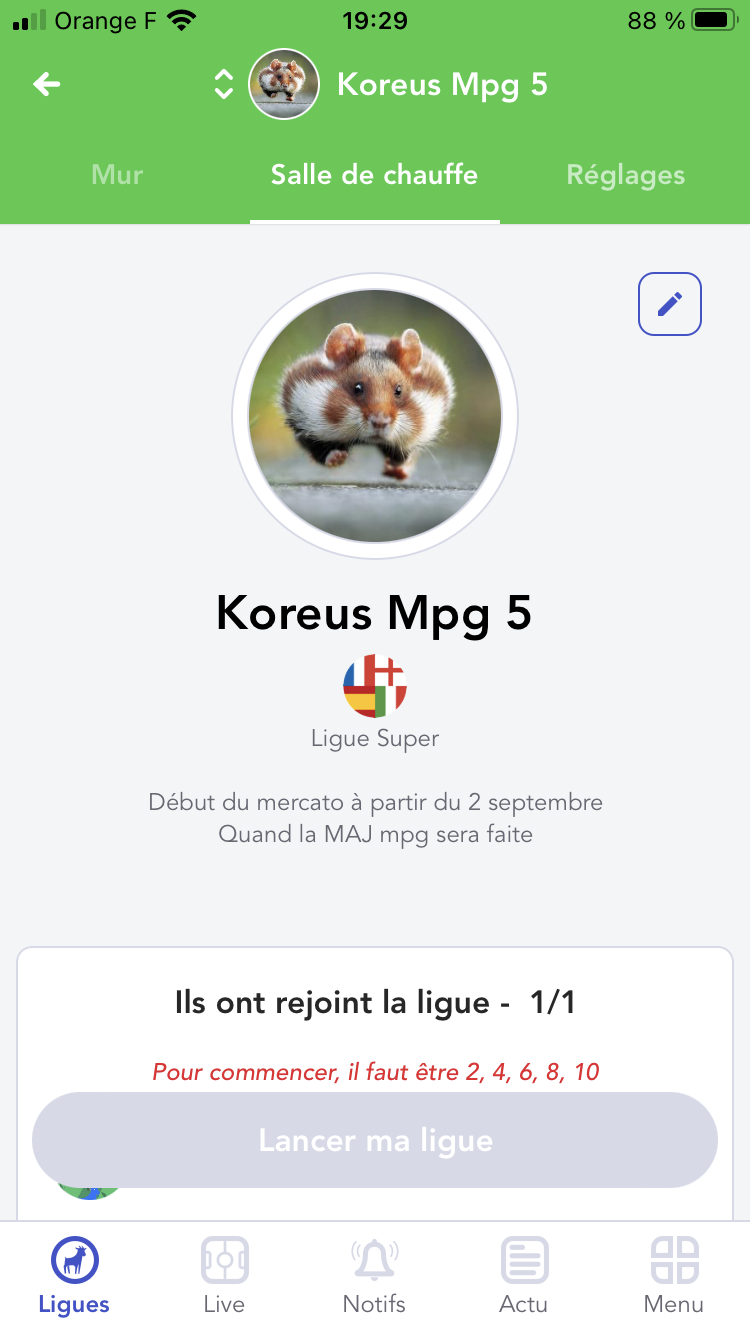The image size is (750, 1334).
Task: Go back with the header arrow
Action: [47, 85]
